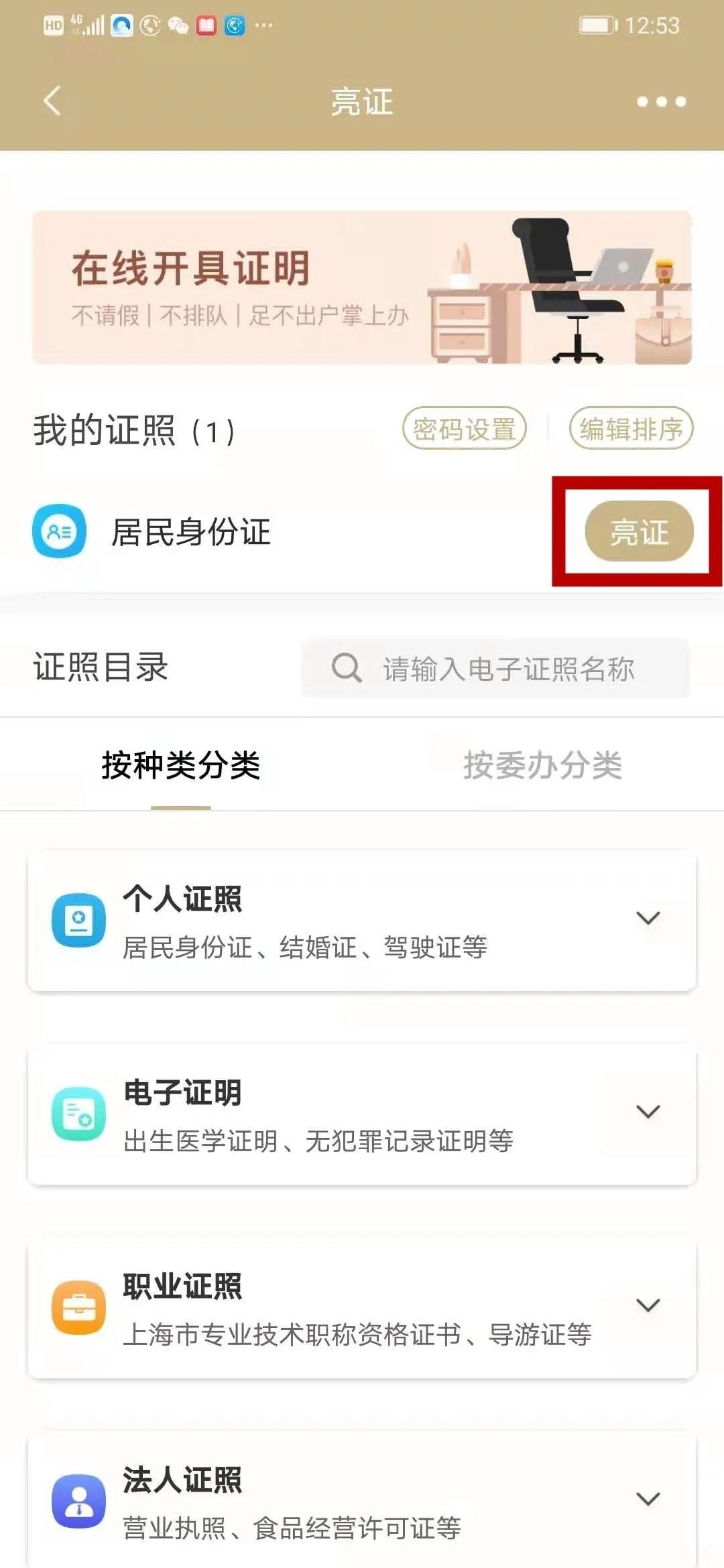Open the three-dot overflow menu
Viewport: 724px width, 1568px height.
click(661, 102)
